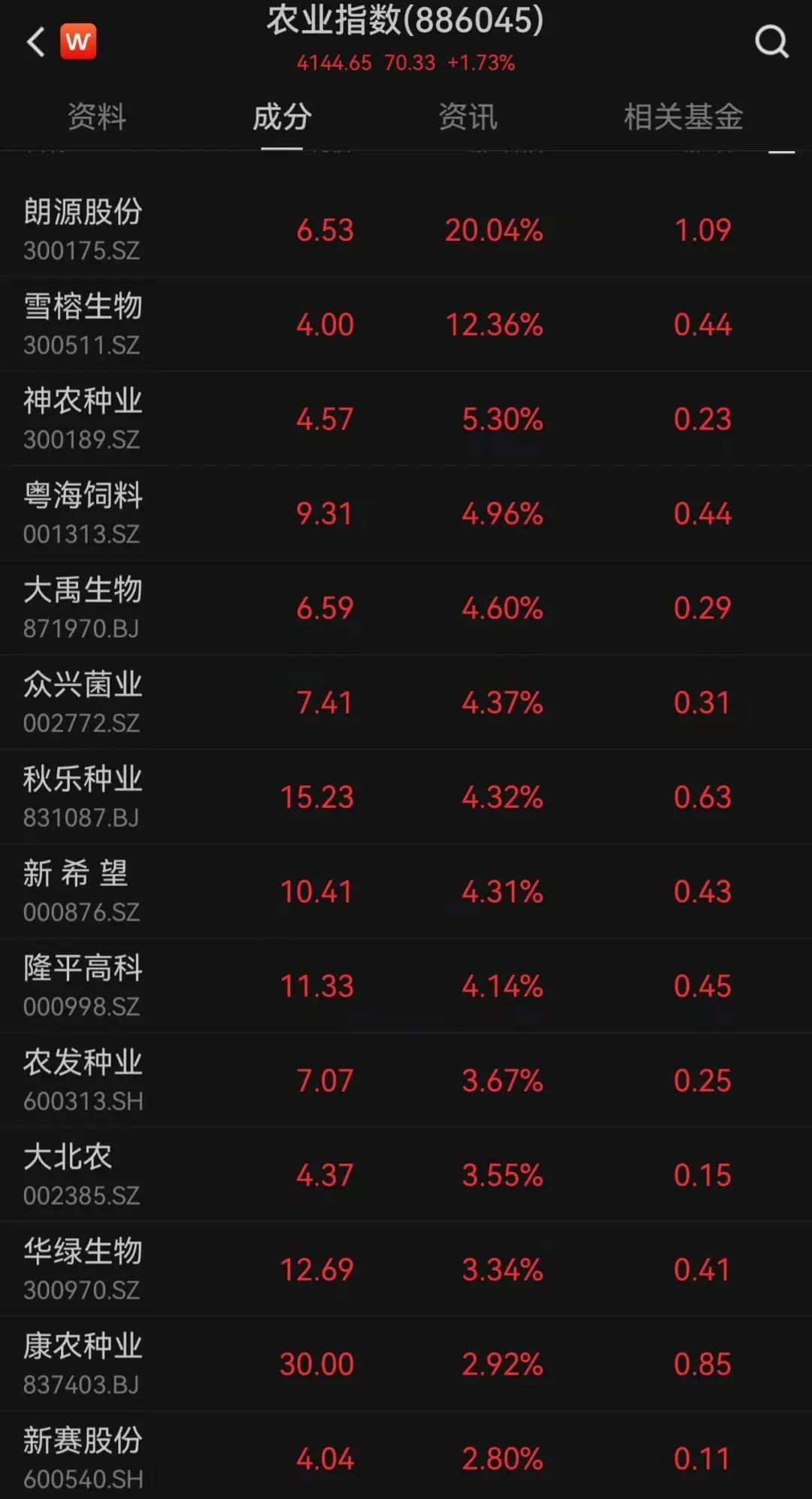Switch to the 资讯 tab
812x1499 pixels.
coord(468,117)
